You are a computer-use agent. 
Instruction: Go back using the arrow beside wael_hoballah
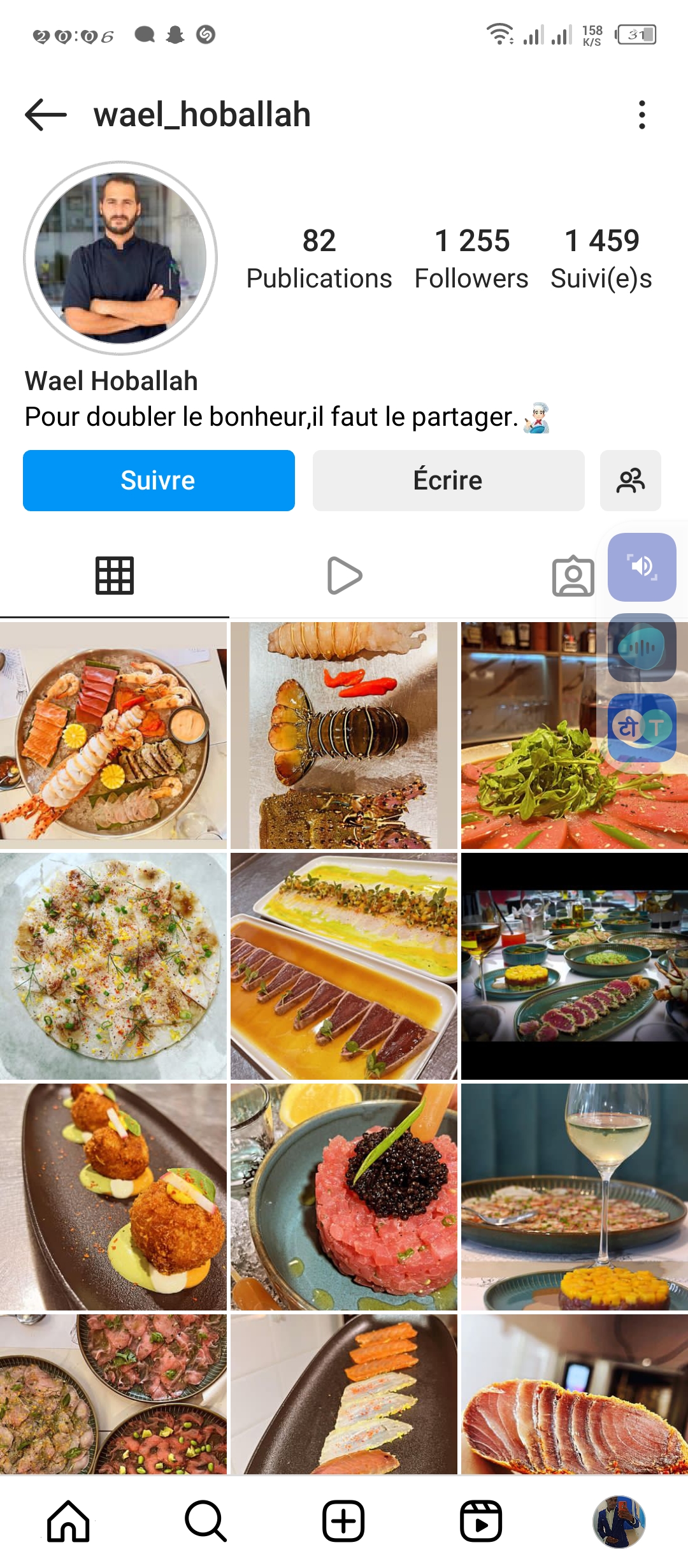click(46, 115)
